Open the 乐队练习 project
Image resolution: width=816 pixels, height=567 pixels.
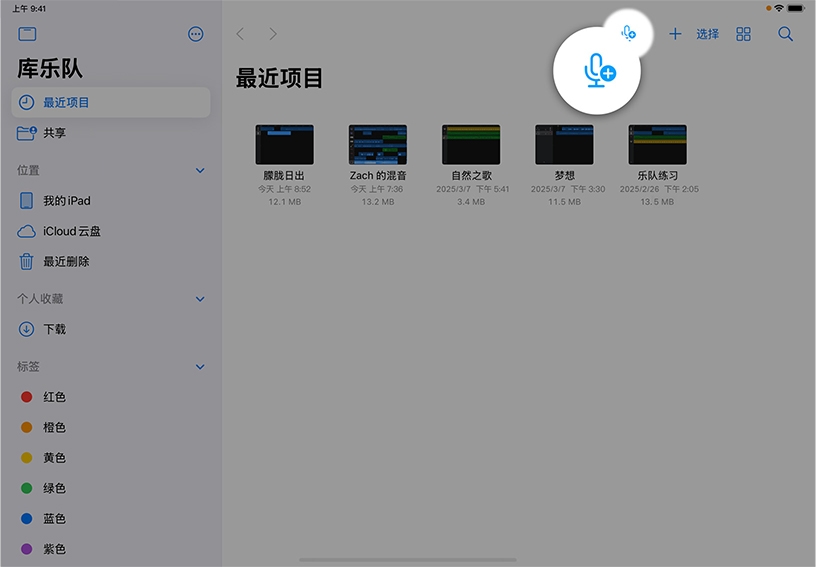(x=657, y=145)
